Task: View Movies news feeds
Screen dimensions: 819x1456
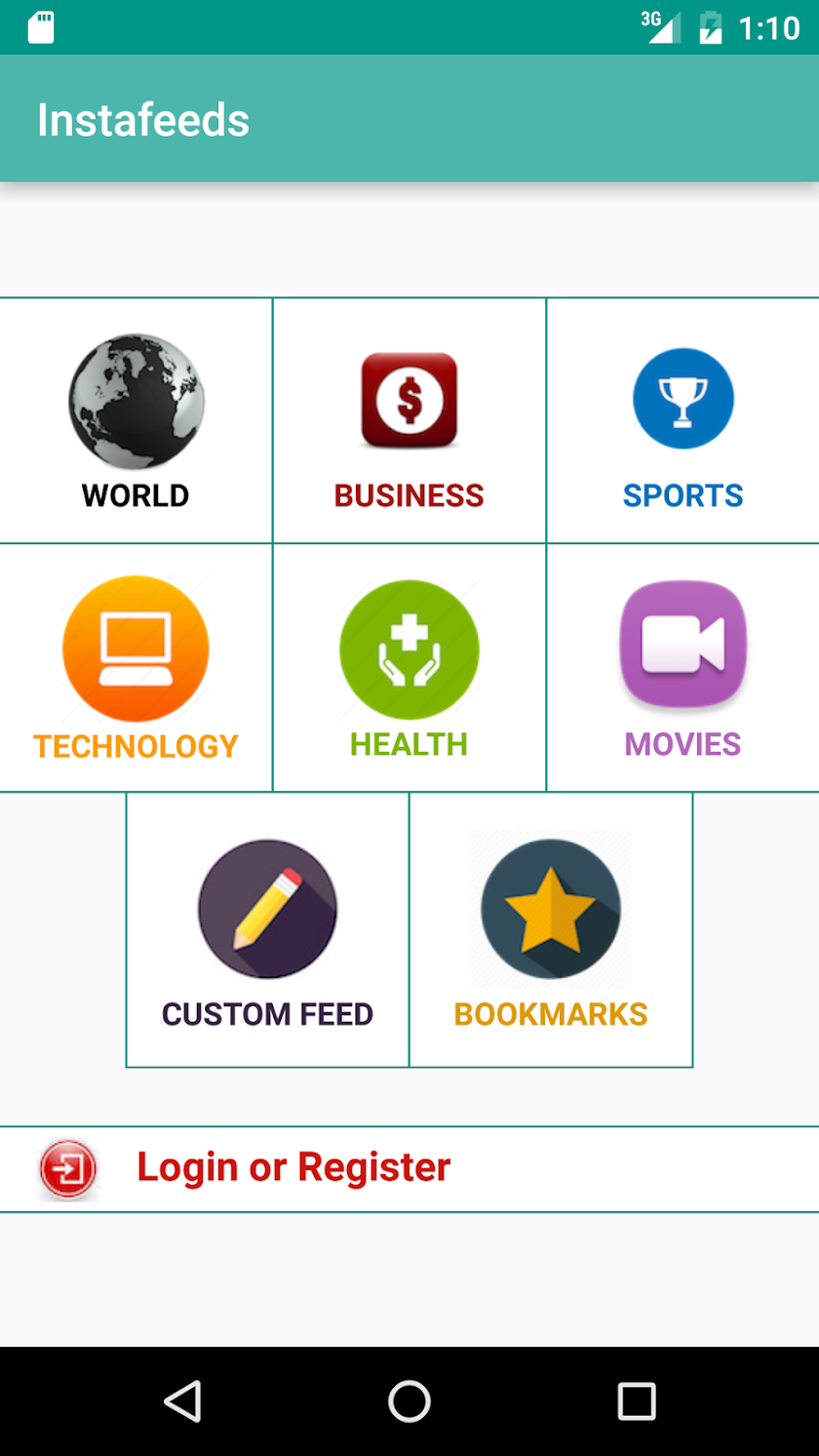Action: point(682,668)
